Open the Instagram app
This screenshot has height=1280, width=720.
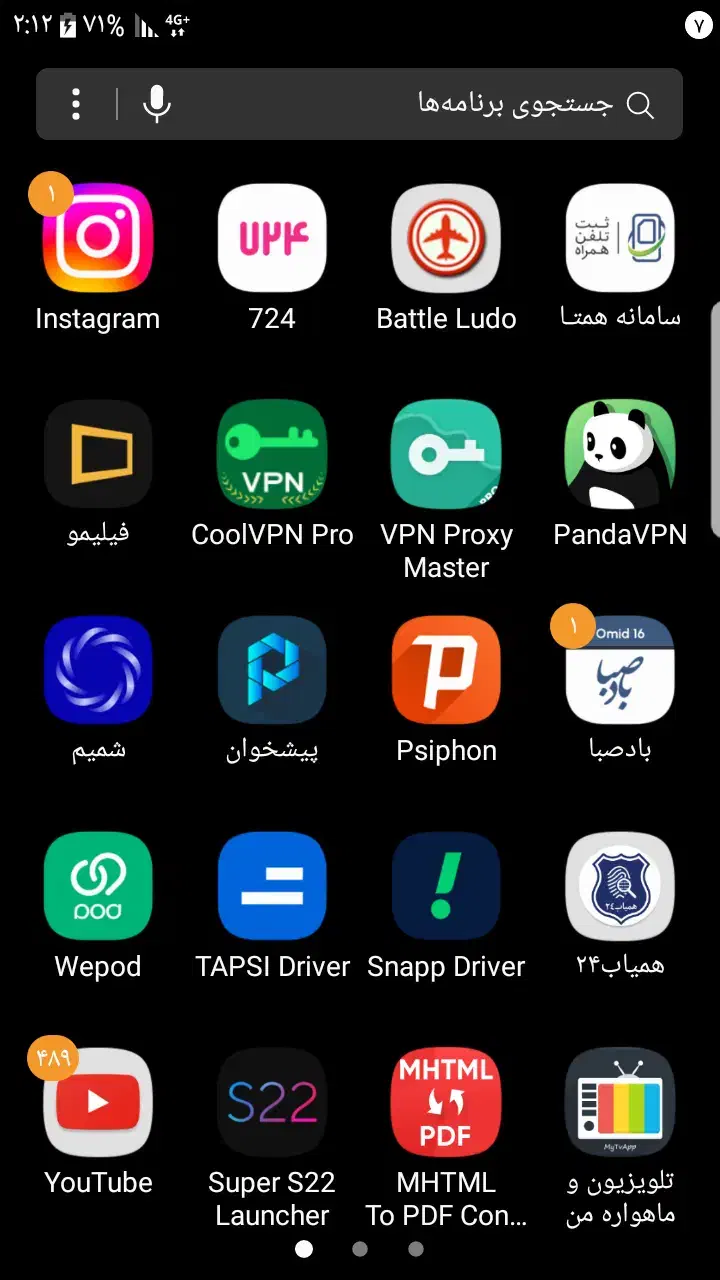click(x=97, y=238)
